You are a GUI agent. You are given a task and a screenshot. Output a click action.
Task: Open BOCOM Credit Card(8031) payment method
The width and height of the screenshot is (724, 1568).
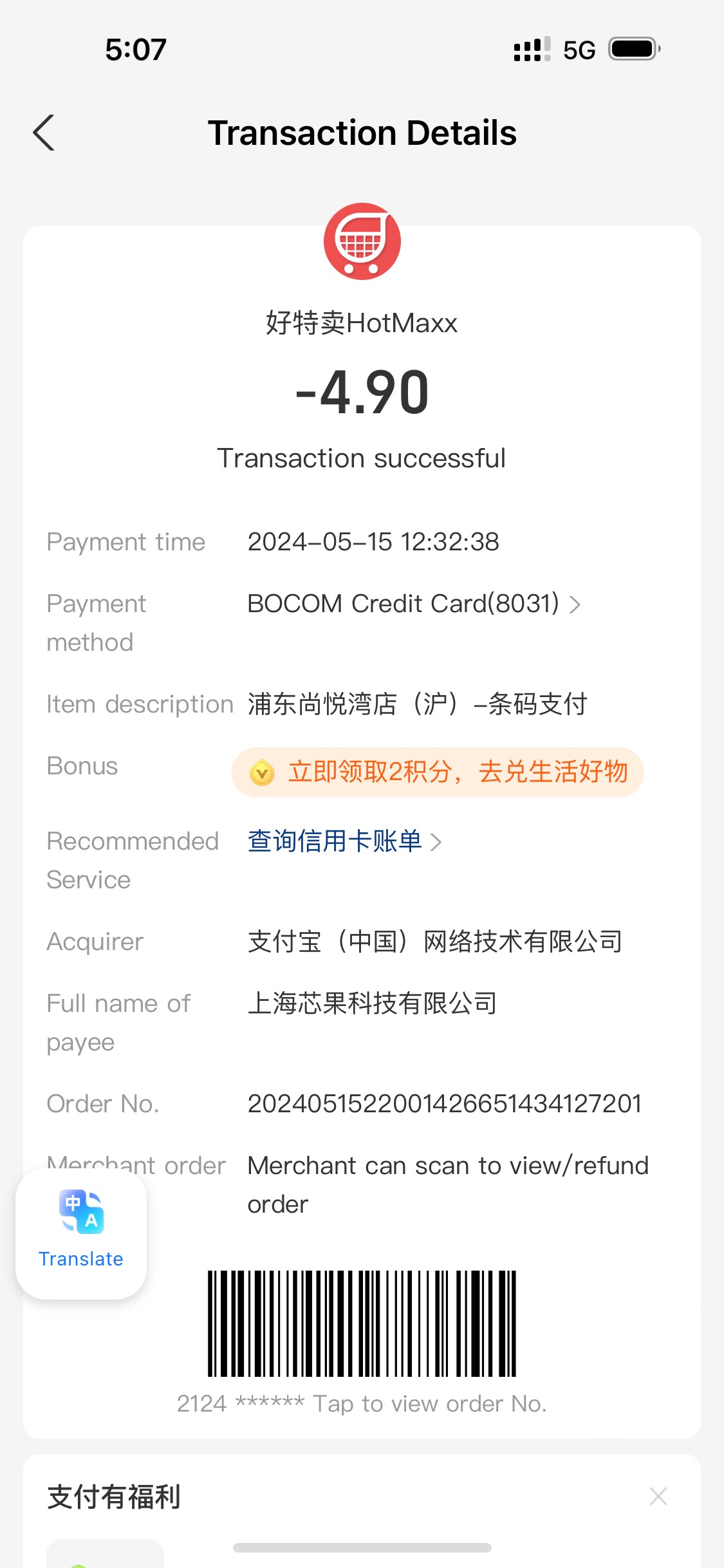(x=414, y=604)
